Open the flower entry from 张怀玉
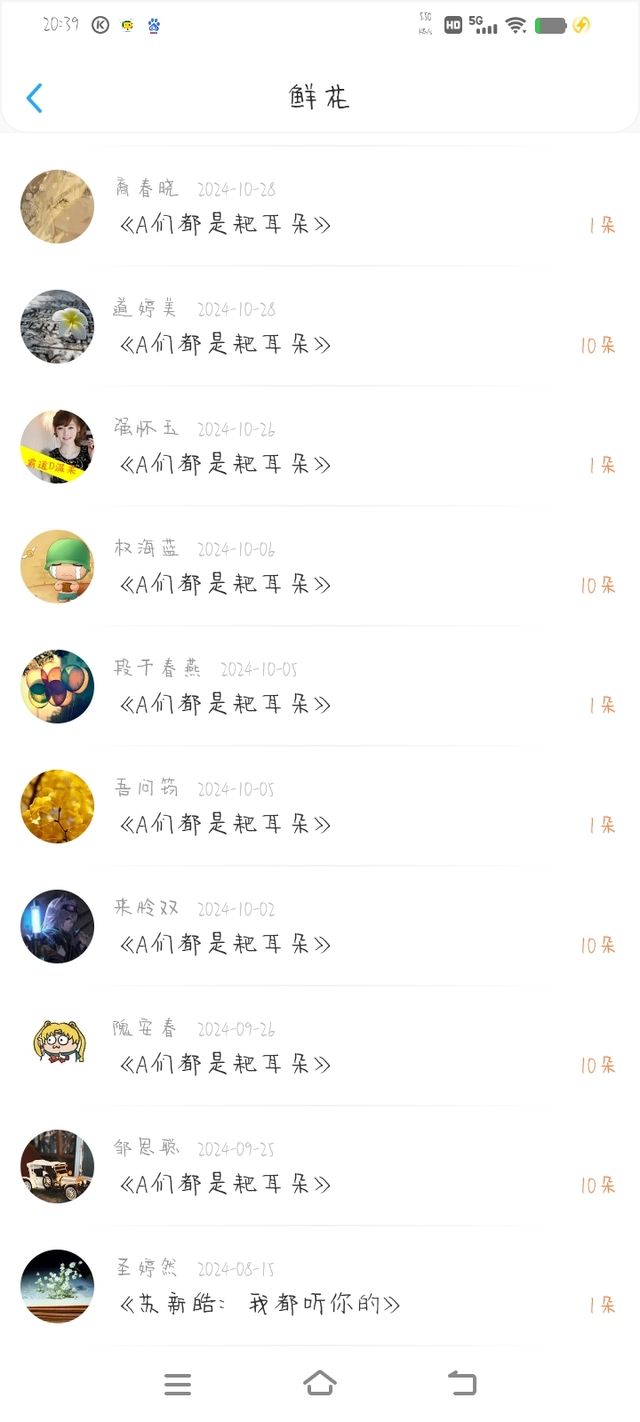Image resolution: width=640 pixels, height=1422 pixels. coord(320,446)
